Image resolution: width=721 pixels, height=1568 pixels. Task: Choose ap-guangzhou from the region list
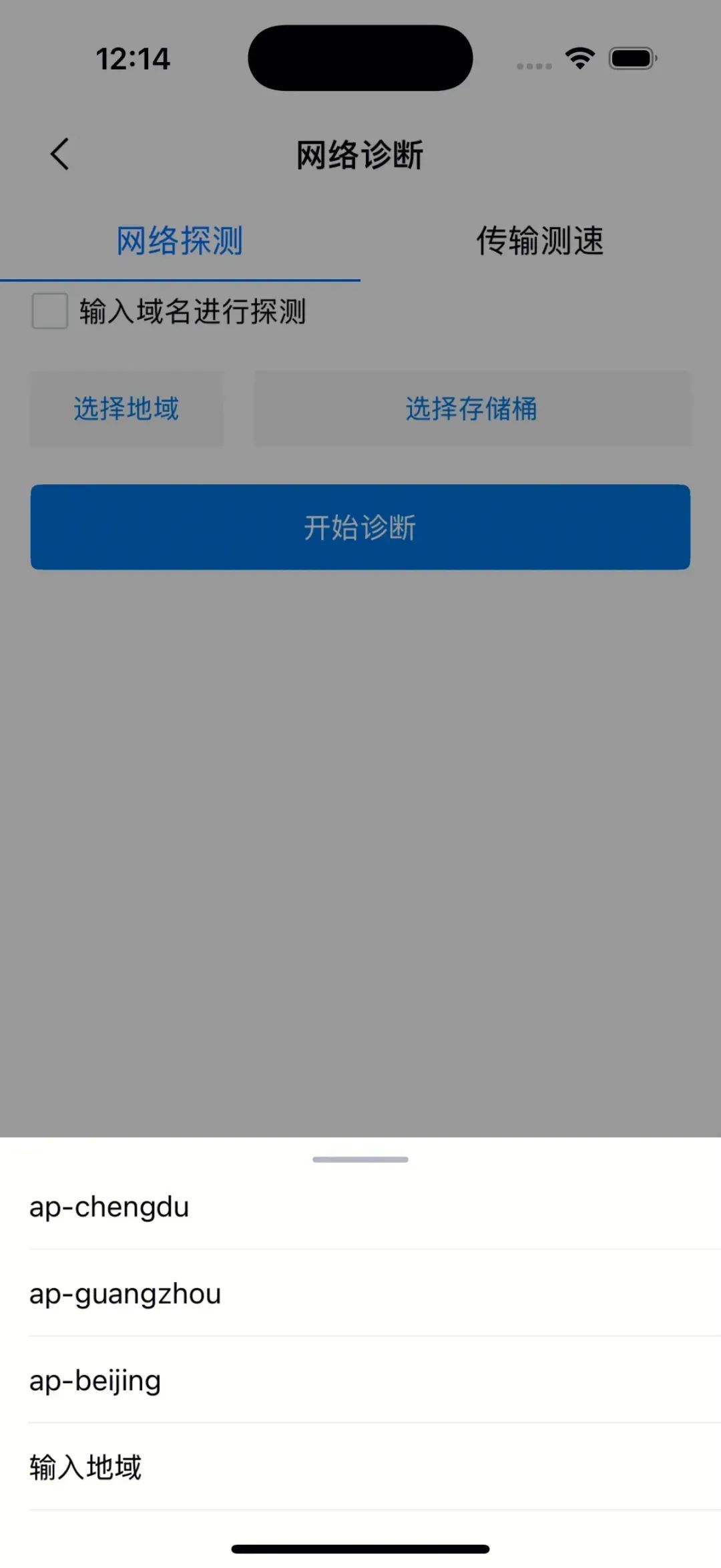(x=360, y=1294)
